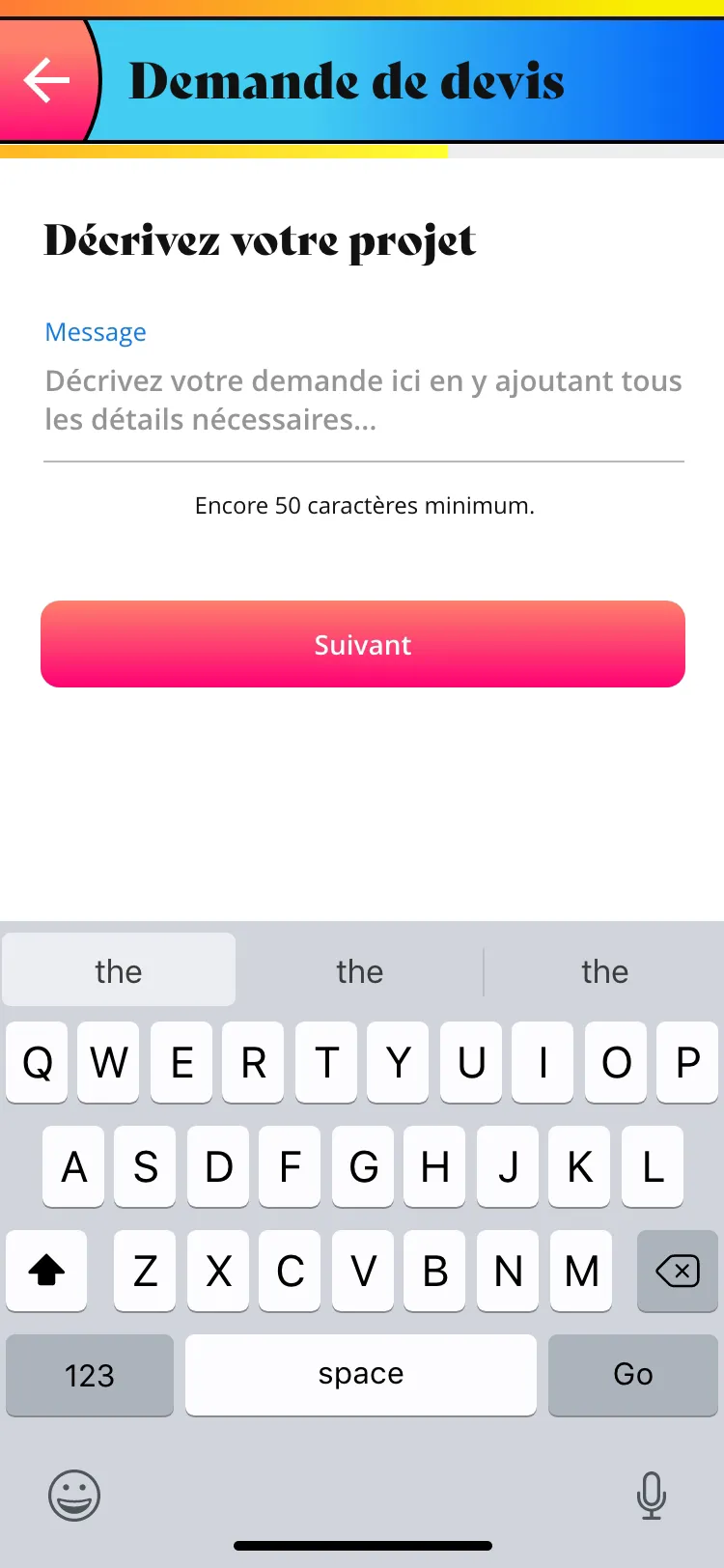
Task: Go back using the arrow icon
Action: coord(46,80)
